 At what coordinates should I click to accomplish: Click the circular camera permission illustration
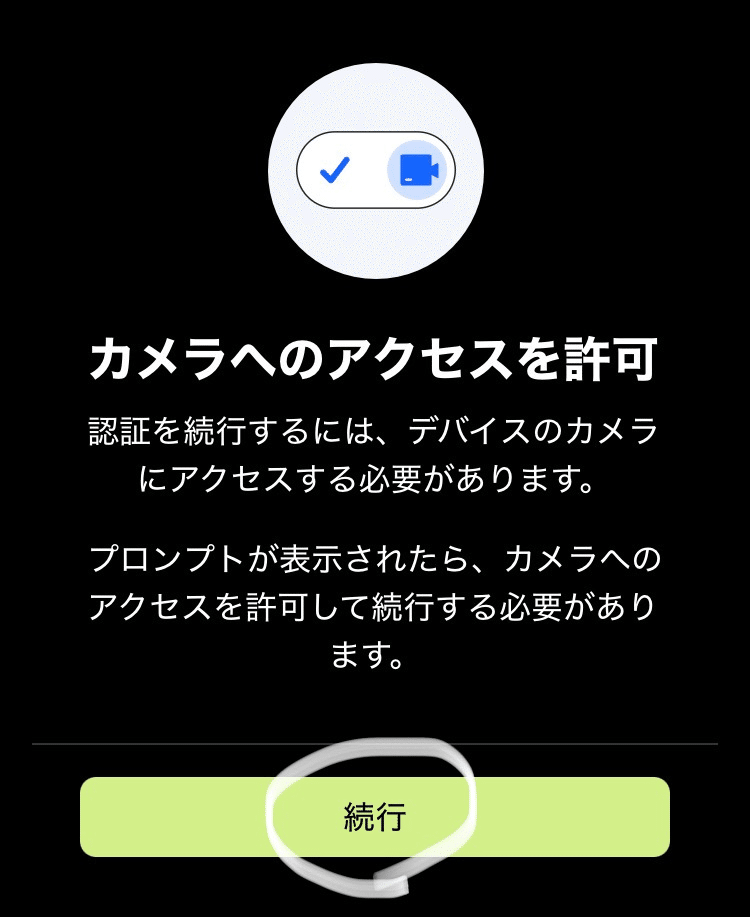point(375,170)
